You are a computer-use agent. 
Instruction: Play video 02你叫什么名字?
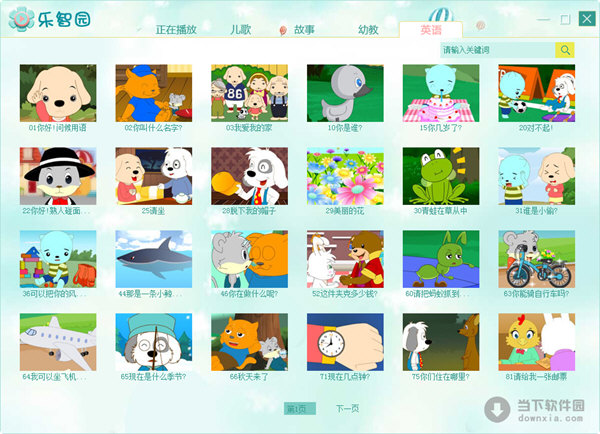153,93
